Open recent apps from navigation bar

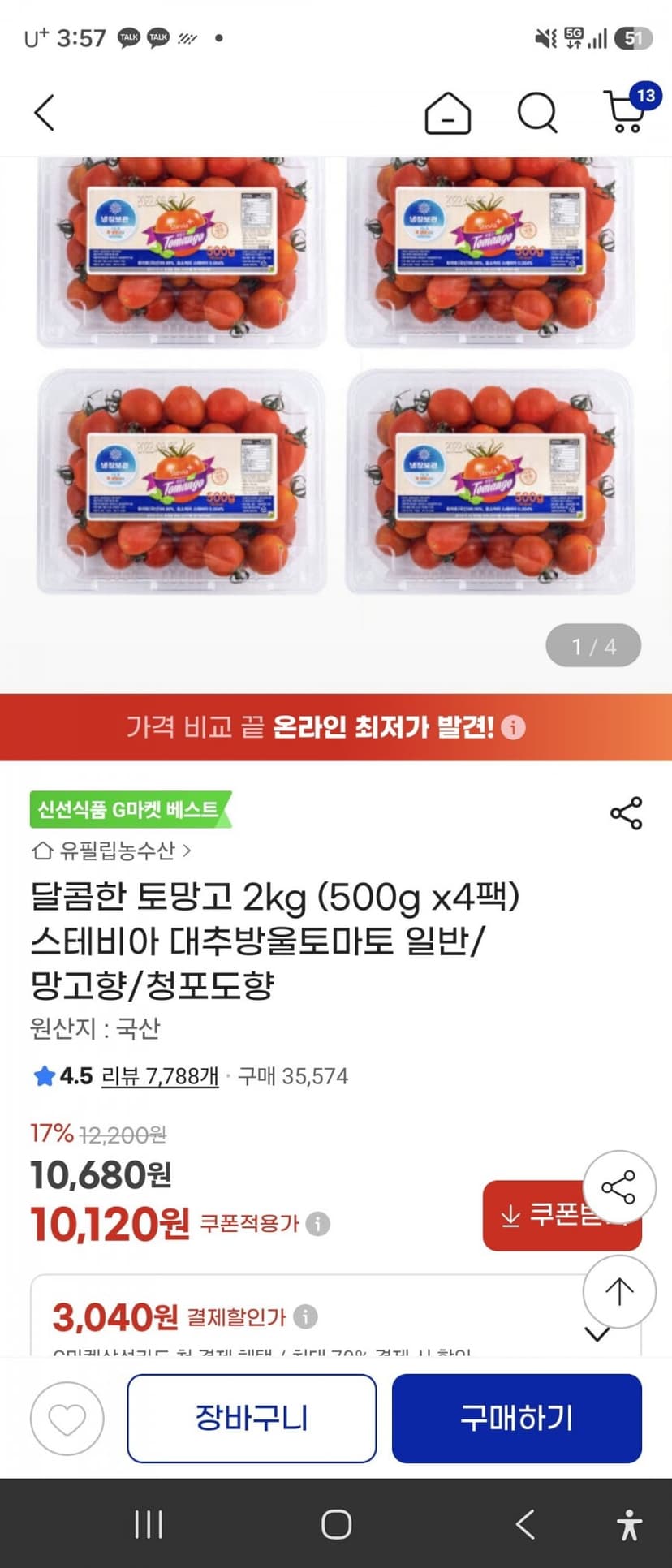(149, 1524)
